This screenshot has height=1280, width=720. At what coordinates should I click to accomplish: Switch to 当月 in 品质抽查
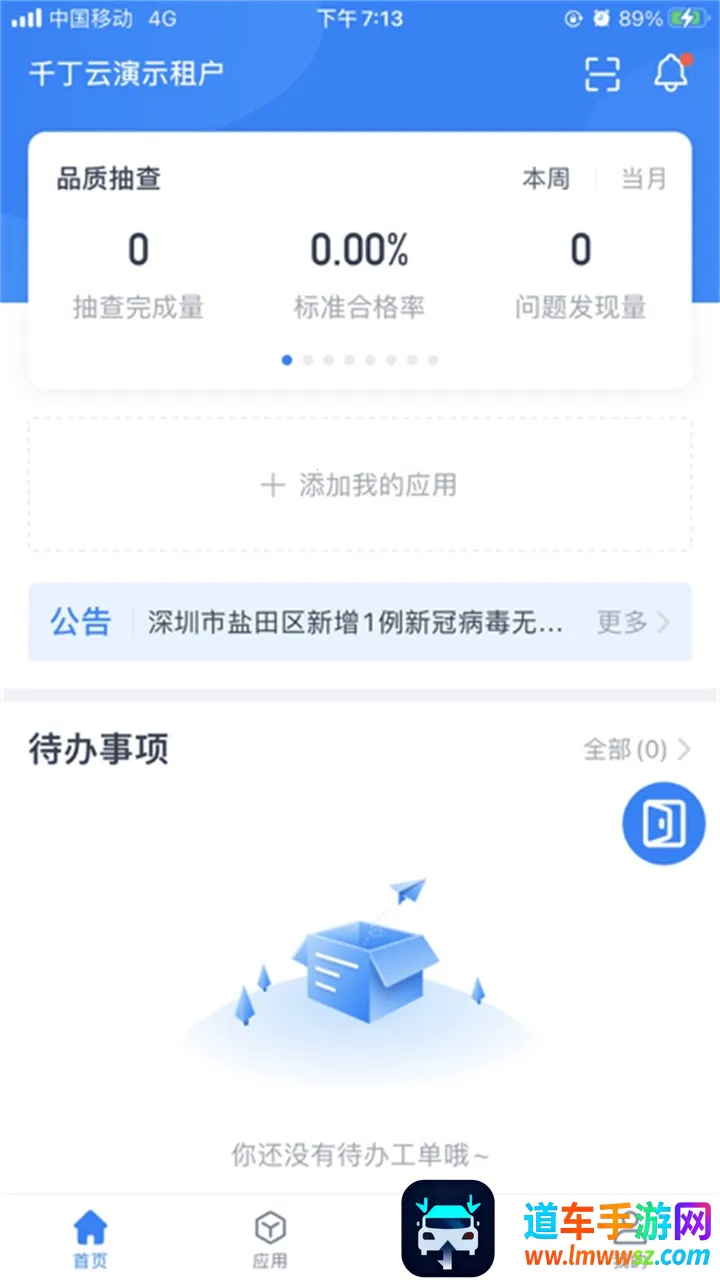[643, 179]
